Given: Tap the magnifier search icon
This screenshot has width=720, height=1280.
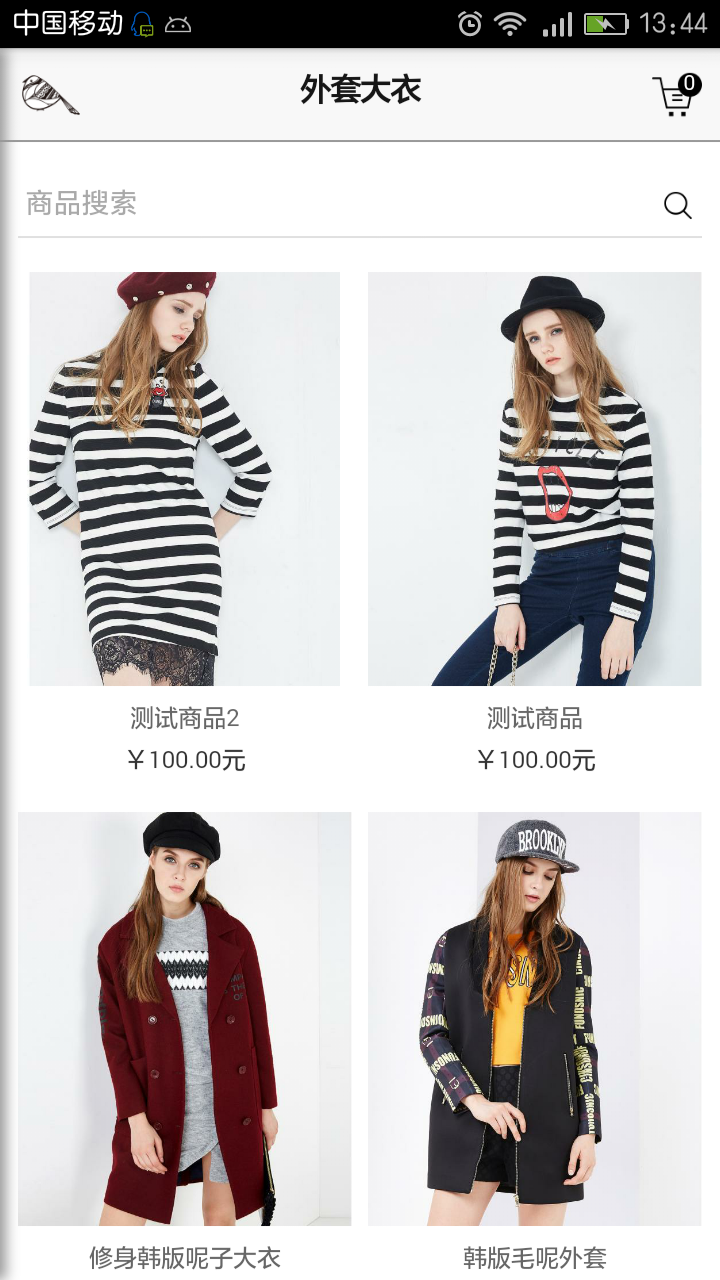Looking at the screenshot, I should pyautogui.click(x=677, y=205).
